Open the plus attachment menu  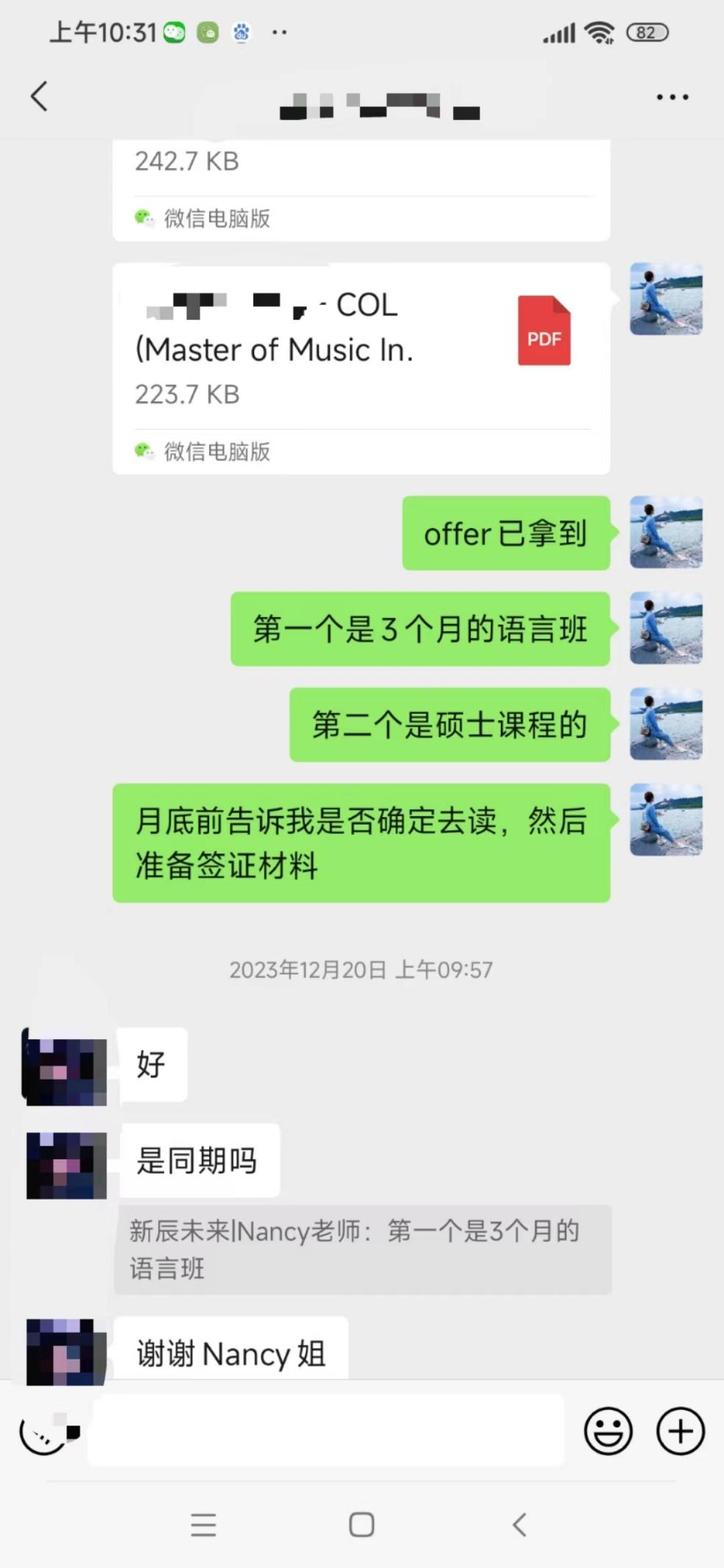680,1431
